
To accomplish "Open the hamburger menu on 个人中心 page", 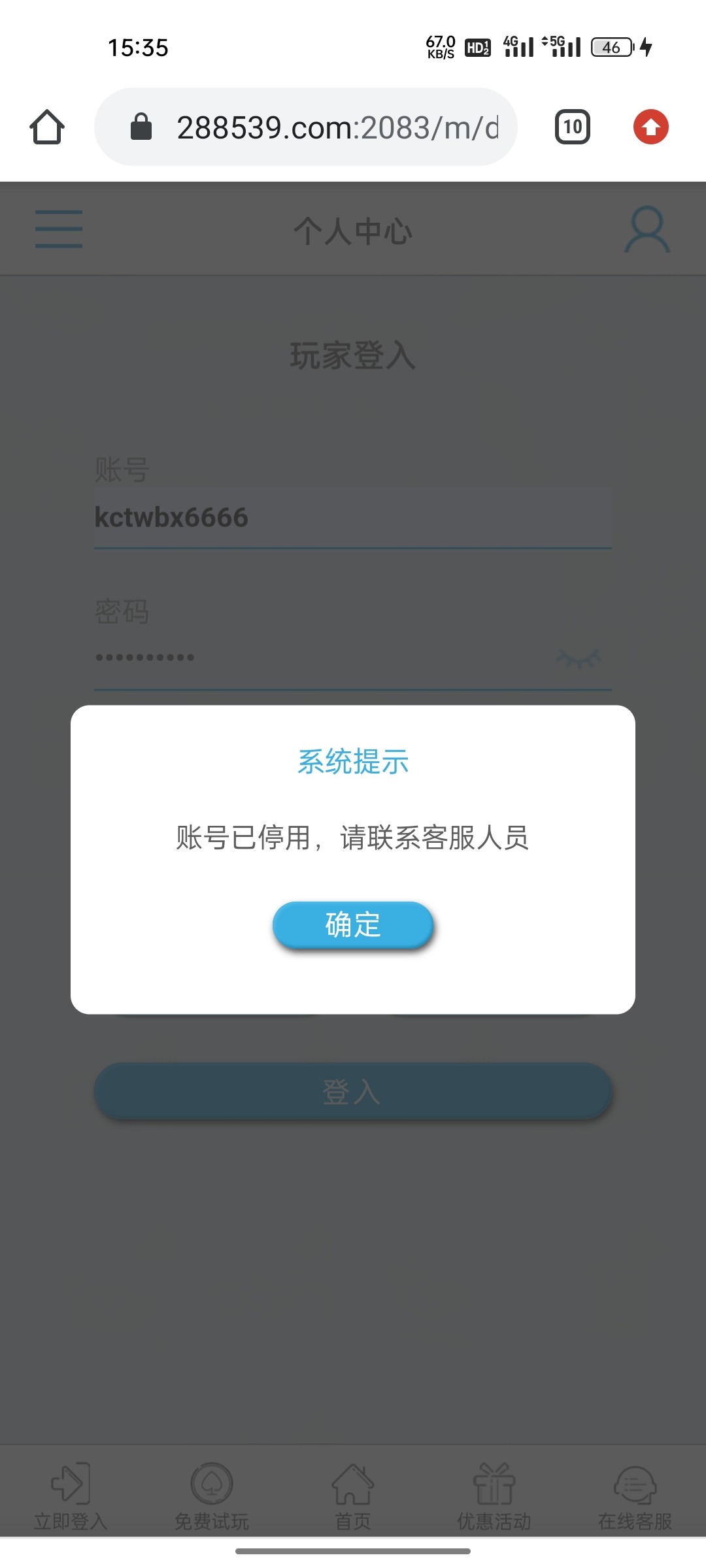I will [58, 230].
